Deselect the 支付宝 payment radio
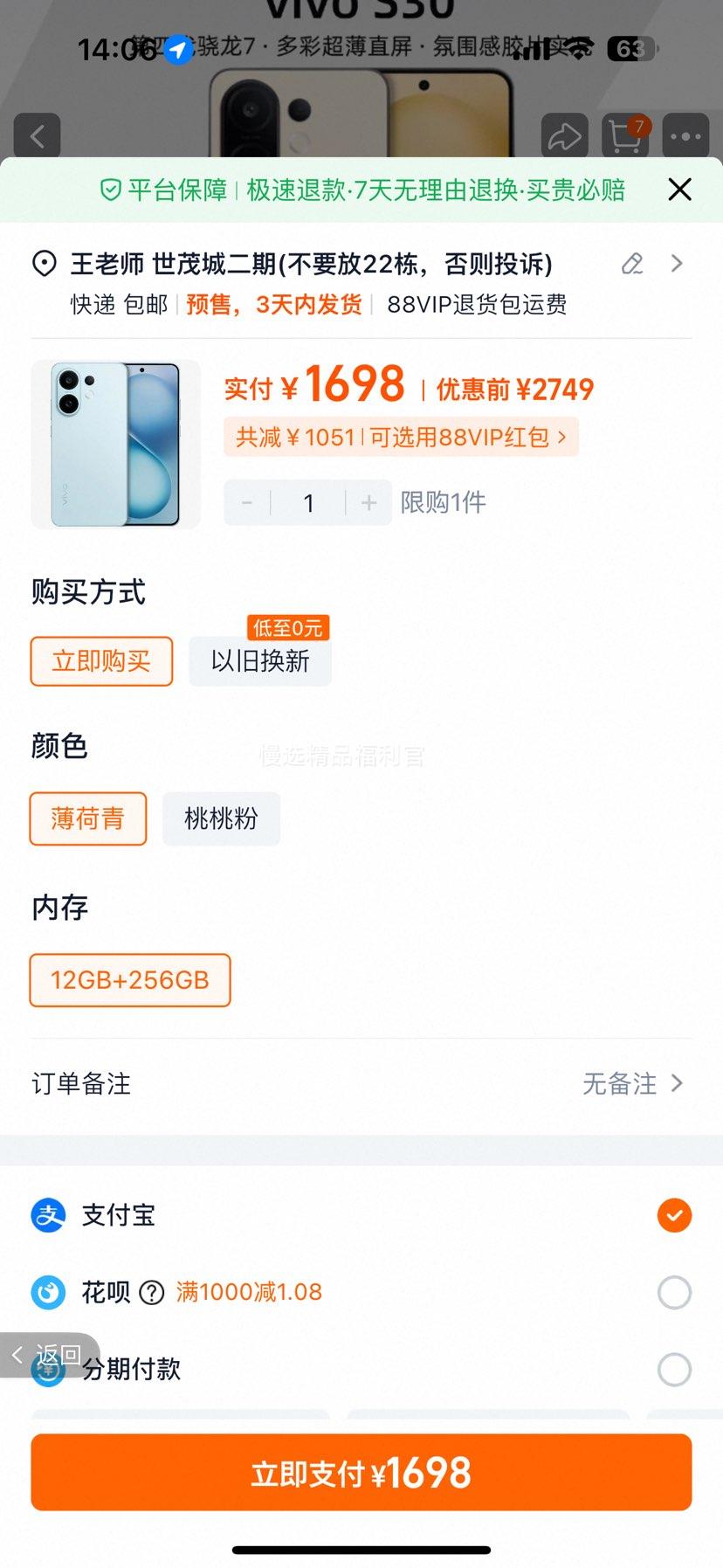Viewport: 723px width, 1568px height. pyautogui.click(x=674, y=1215)
